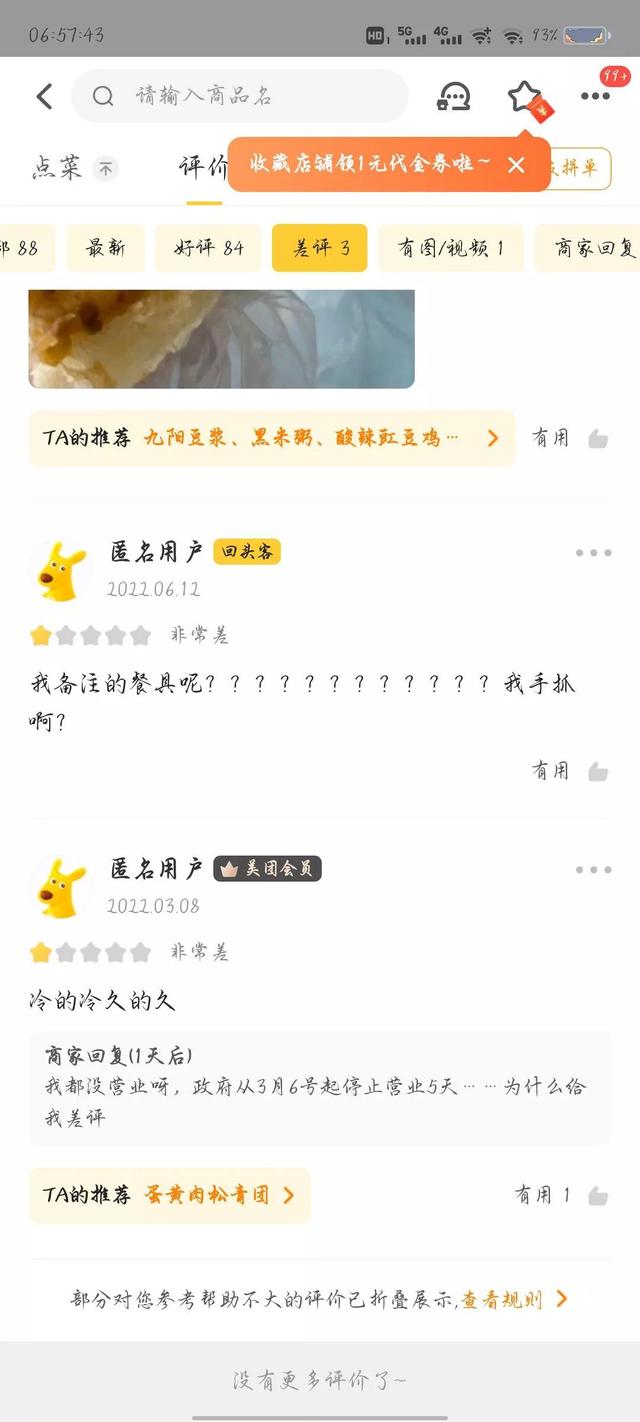Select the 差评 3 filter chip
The width and height of the screenshot is (640, 1422).
[x=319, y=248]
